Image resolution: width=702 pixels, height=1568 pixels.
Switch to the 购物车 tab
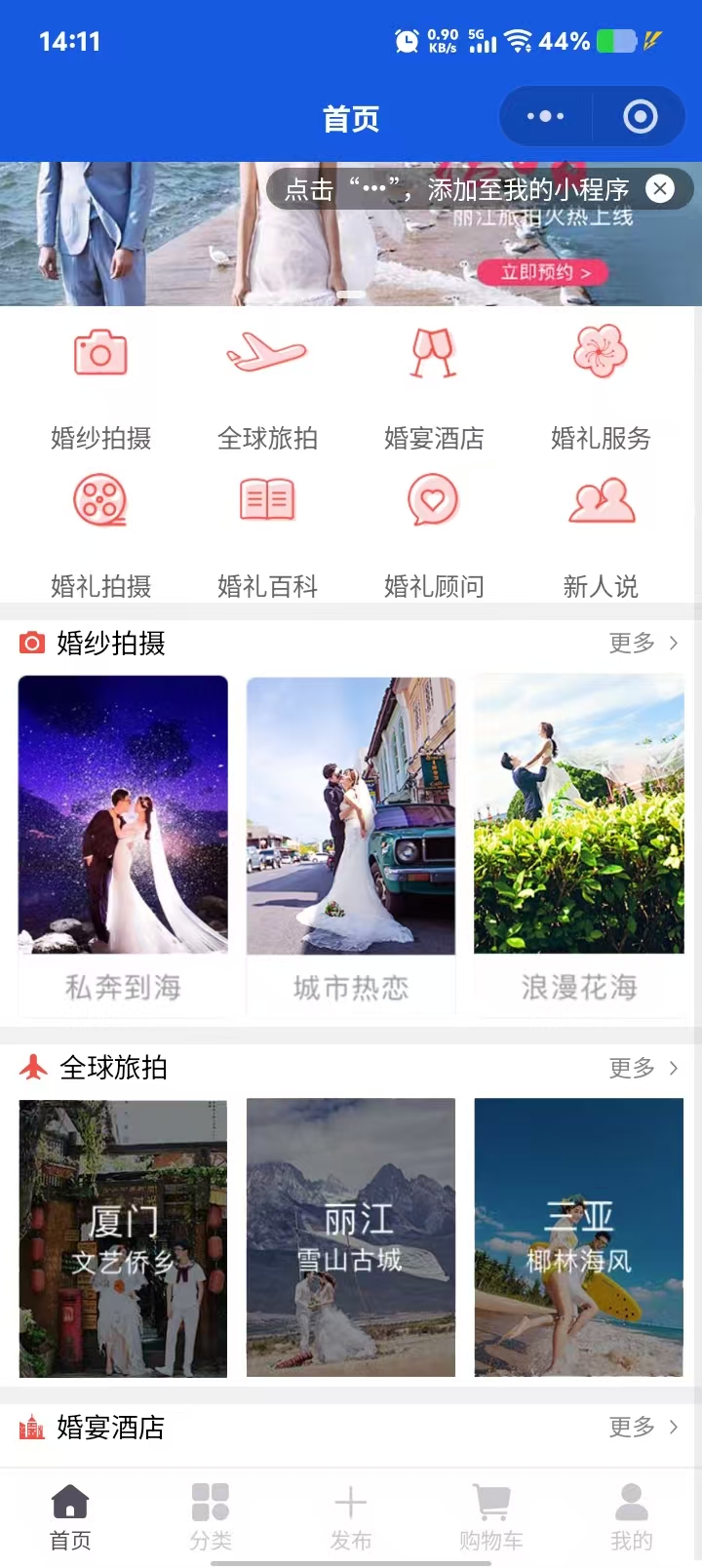click(x=491, y=1516)
